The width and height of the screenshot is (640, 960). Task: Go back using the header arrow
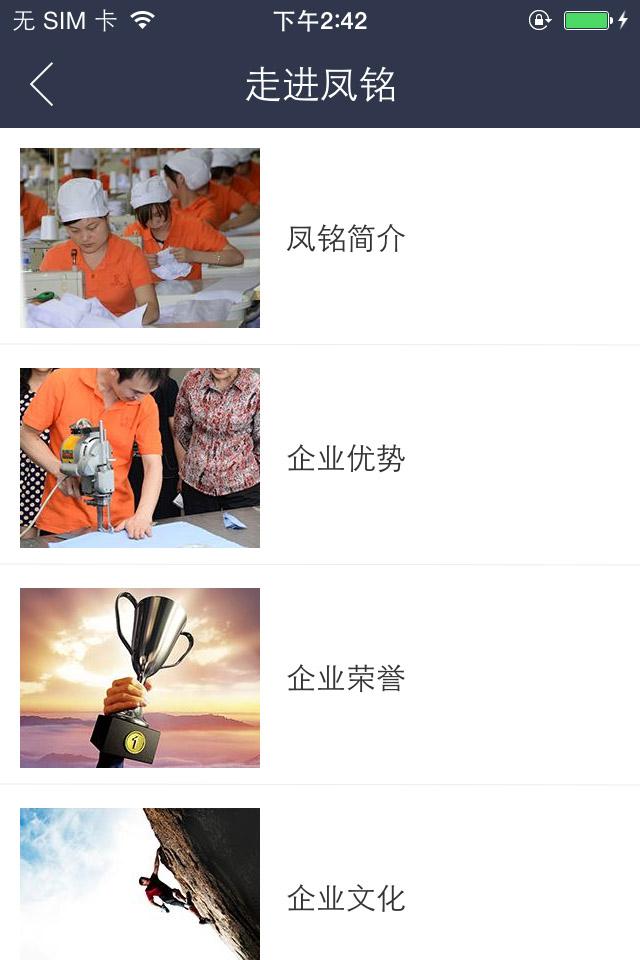tap(42, 85)
